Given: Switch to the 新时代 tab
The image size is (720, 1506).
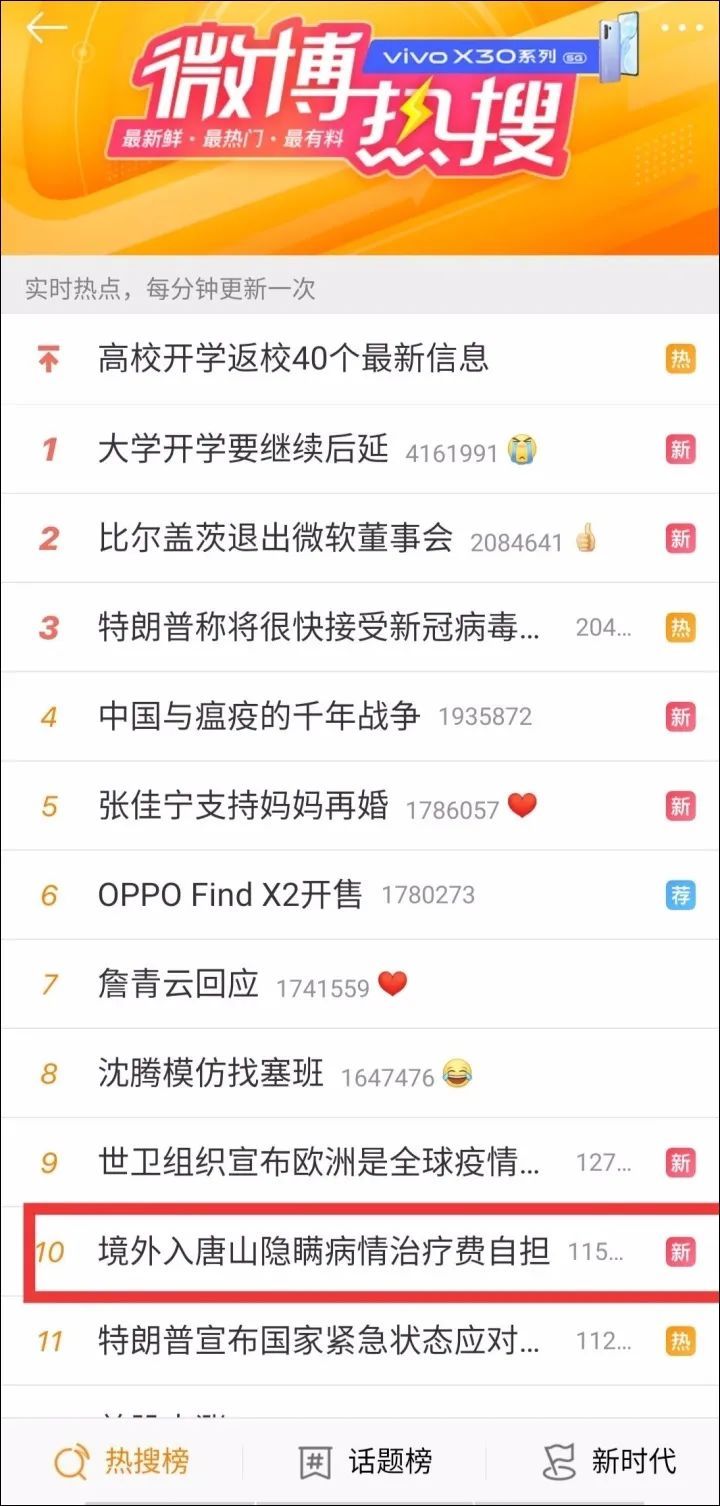Looking at the screenshot, I should pos(609,1462).
